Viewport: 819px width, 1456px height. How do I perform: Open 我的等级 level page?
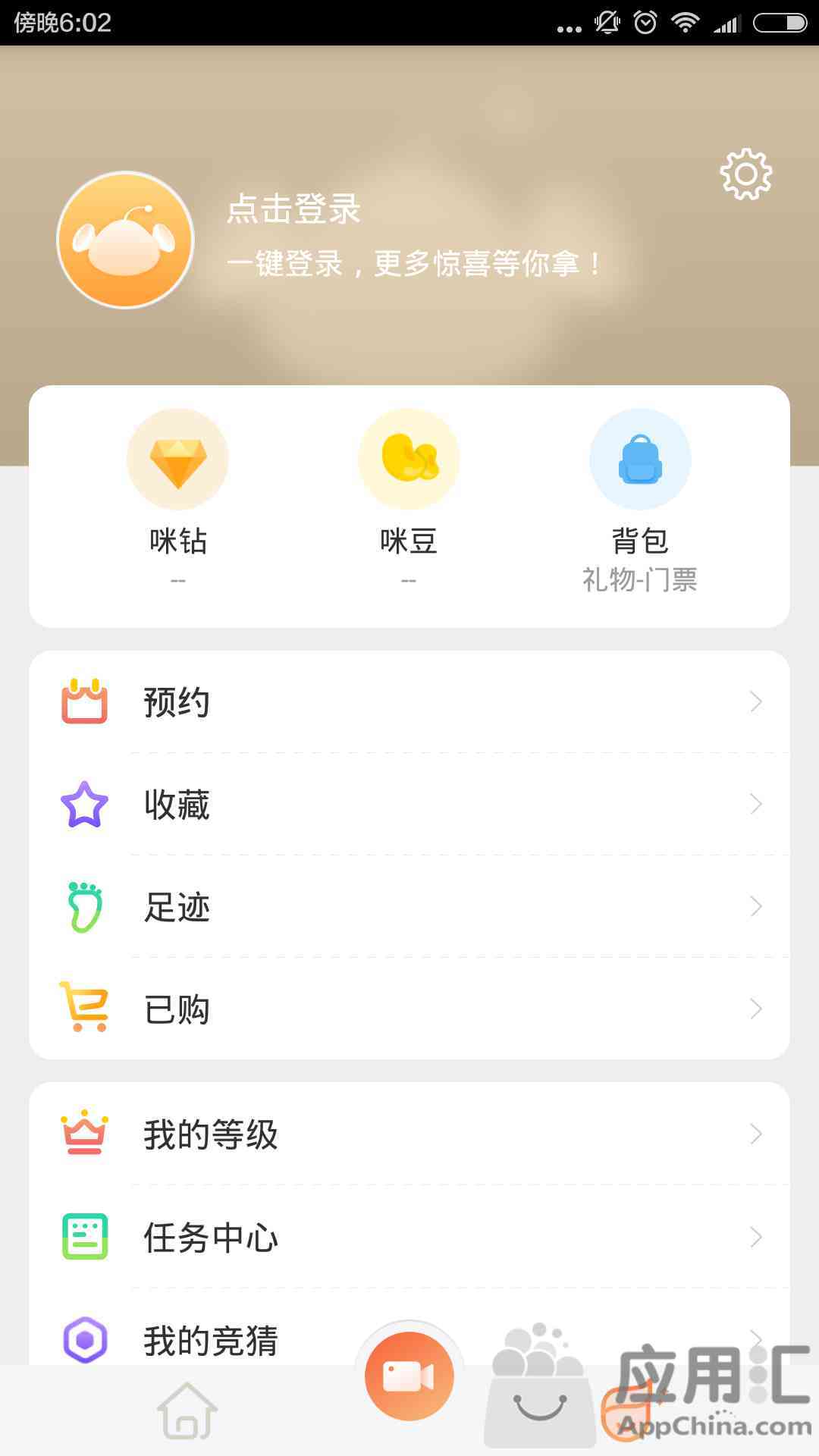[x=409, y=1134]
